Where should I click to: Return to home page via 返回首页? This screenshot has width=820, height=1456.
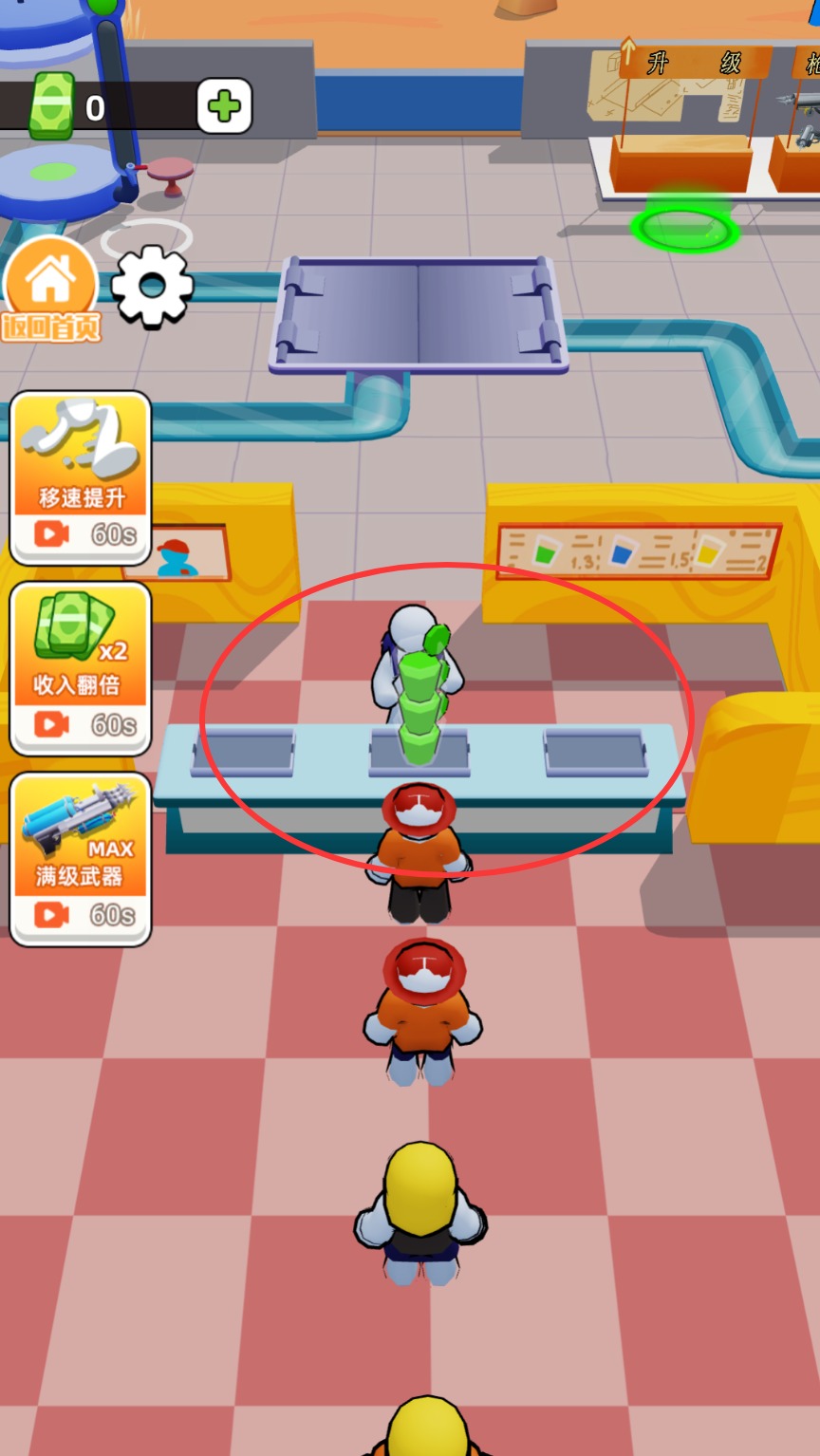(51, 289)
